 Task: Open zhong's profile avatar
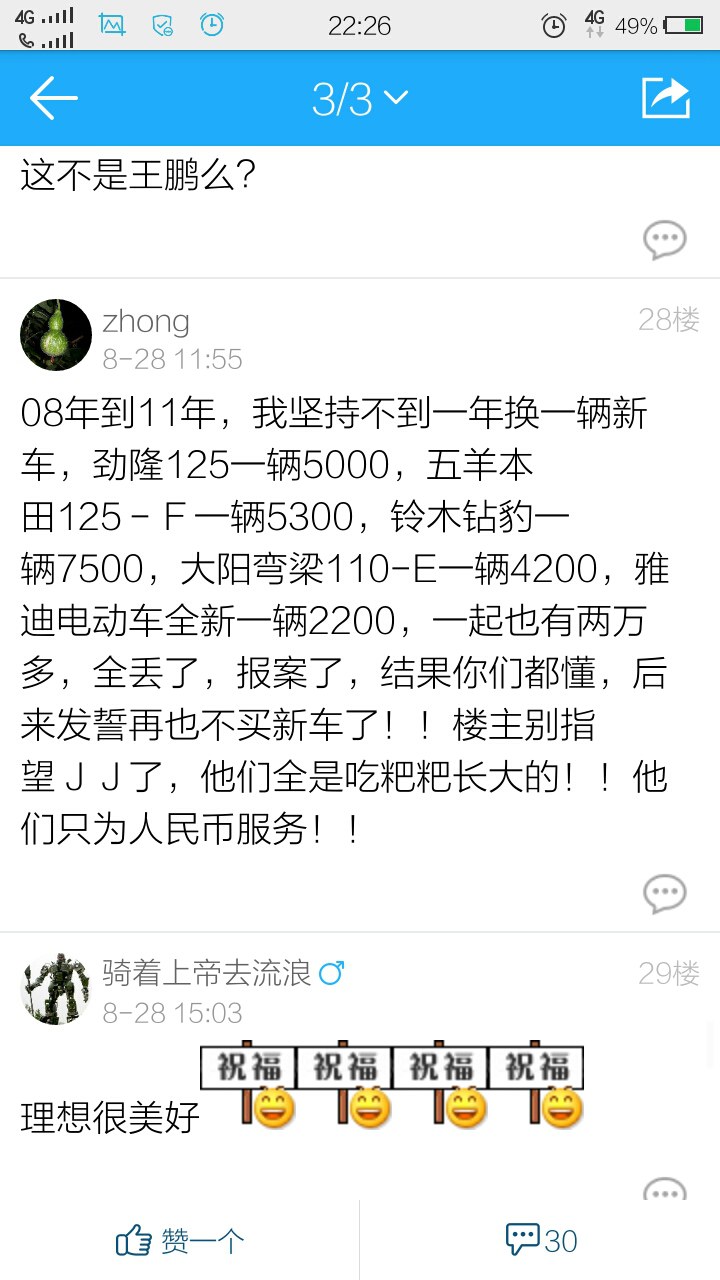pos(56,335)
